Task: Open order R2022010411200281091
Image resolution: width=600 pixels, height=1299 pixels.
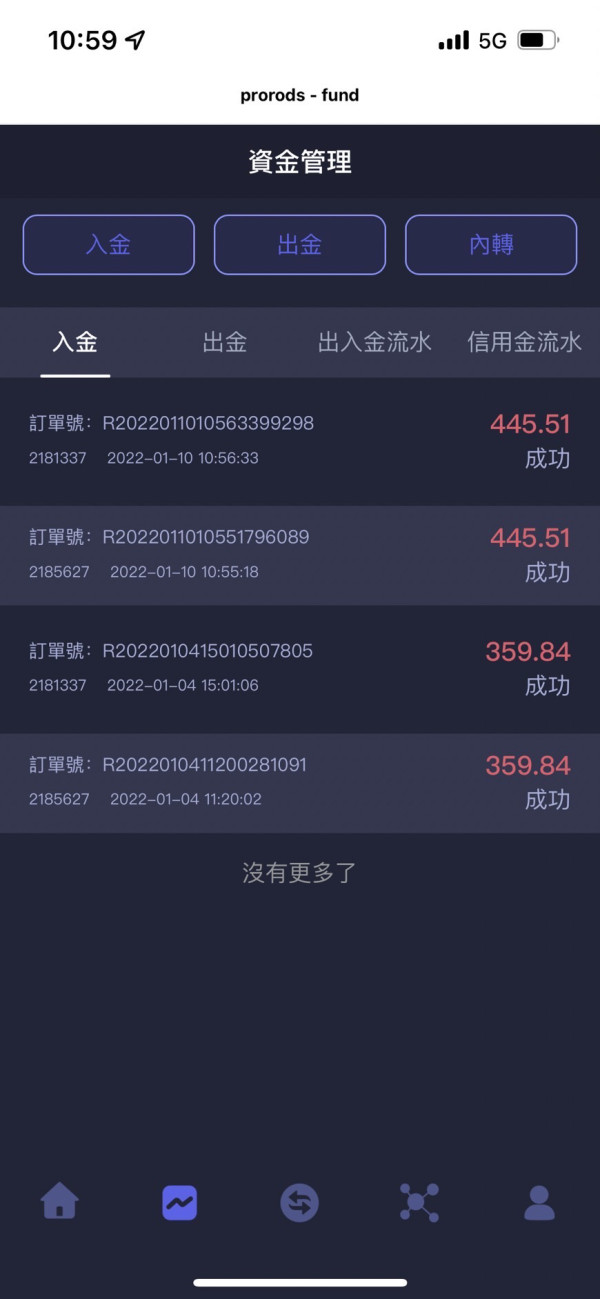Action: pyautogui.click(x=300, y=783)
